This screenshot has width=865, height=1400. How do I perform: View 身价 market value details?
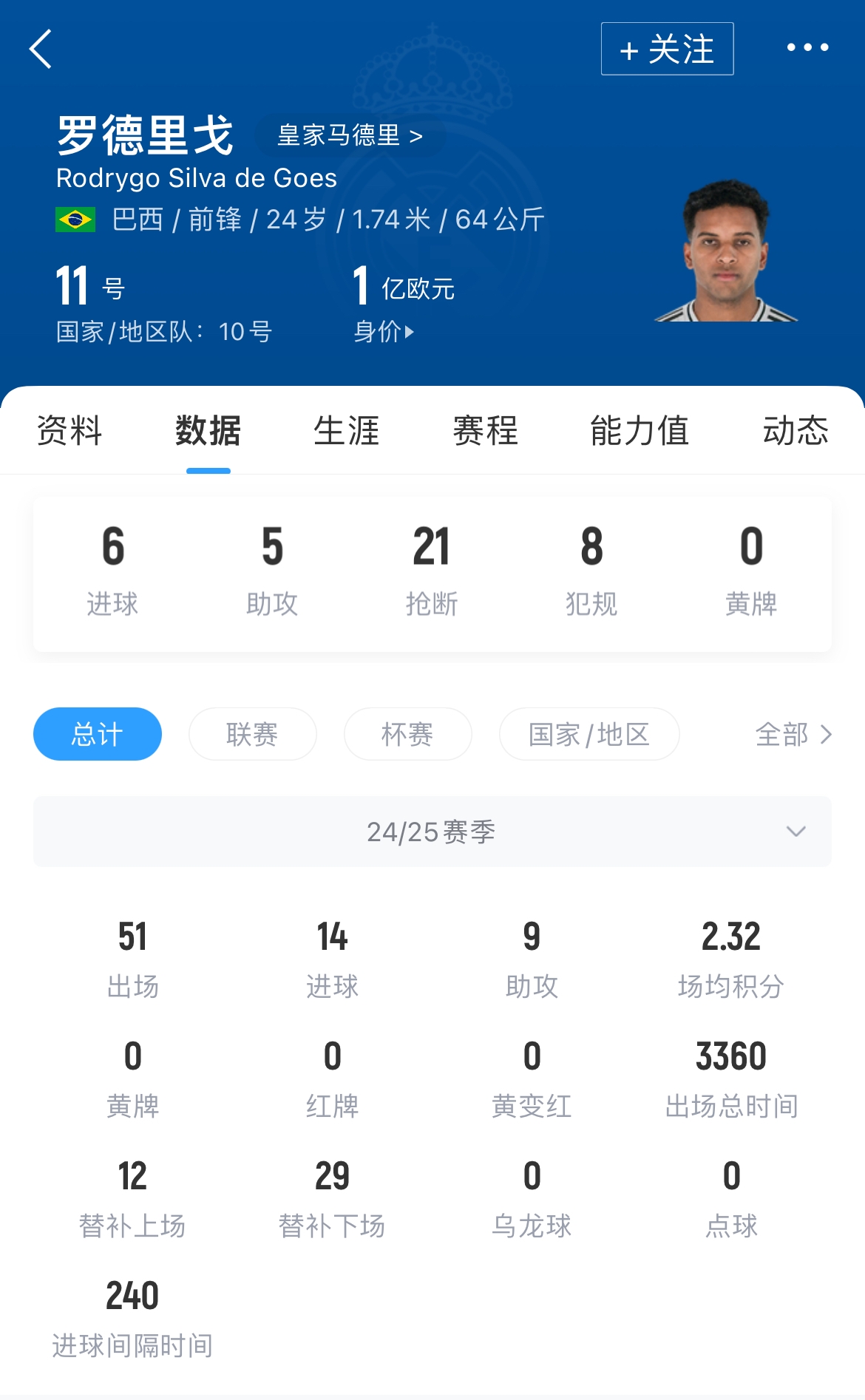point(384,331)
